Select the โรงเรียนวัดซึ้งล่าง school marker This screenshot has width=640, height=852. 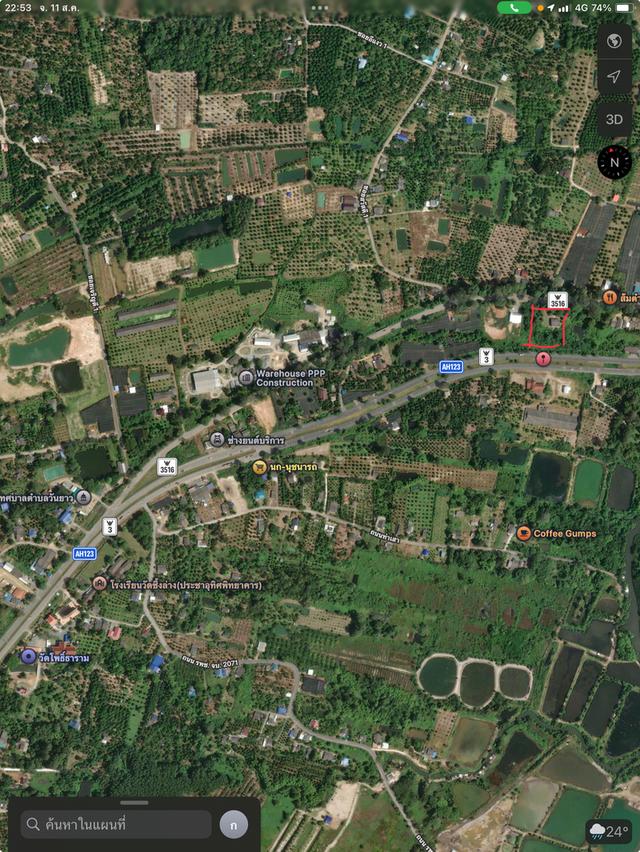coord(99,583)
